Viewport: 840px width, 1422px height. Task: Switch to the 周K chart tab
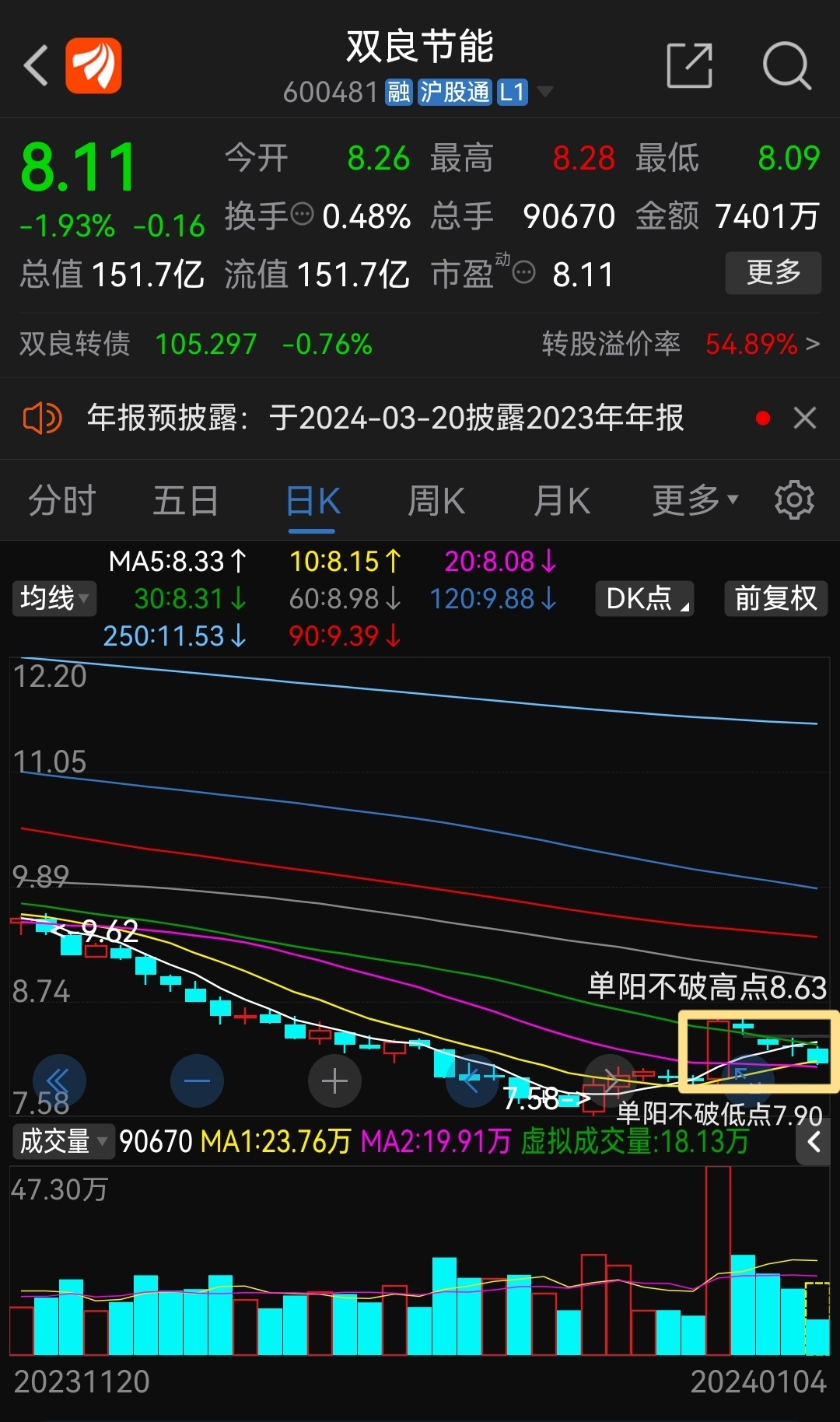(x=436, y=500)
